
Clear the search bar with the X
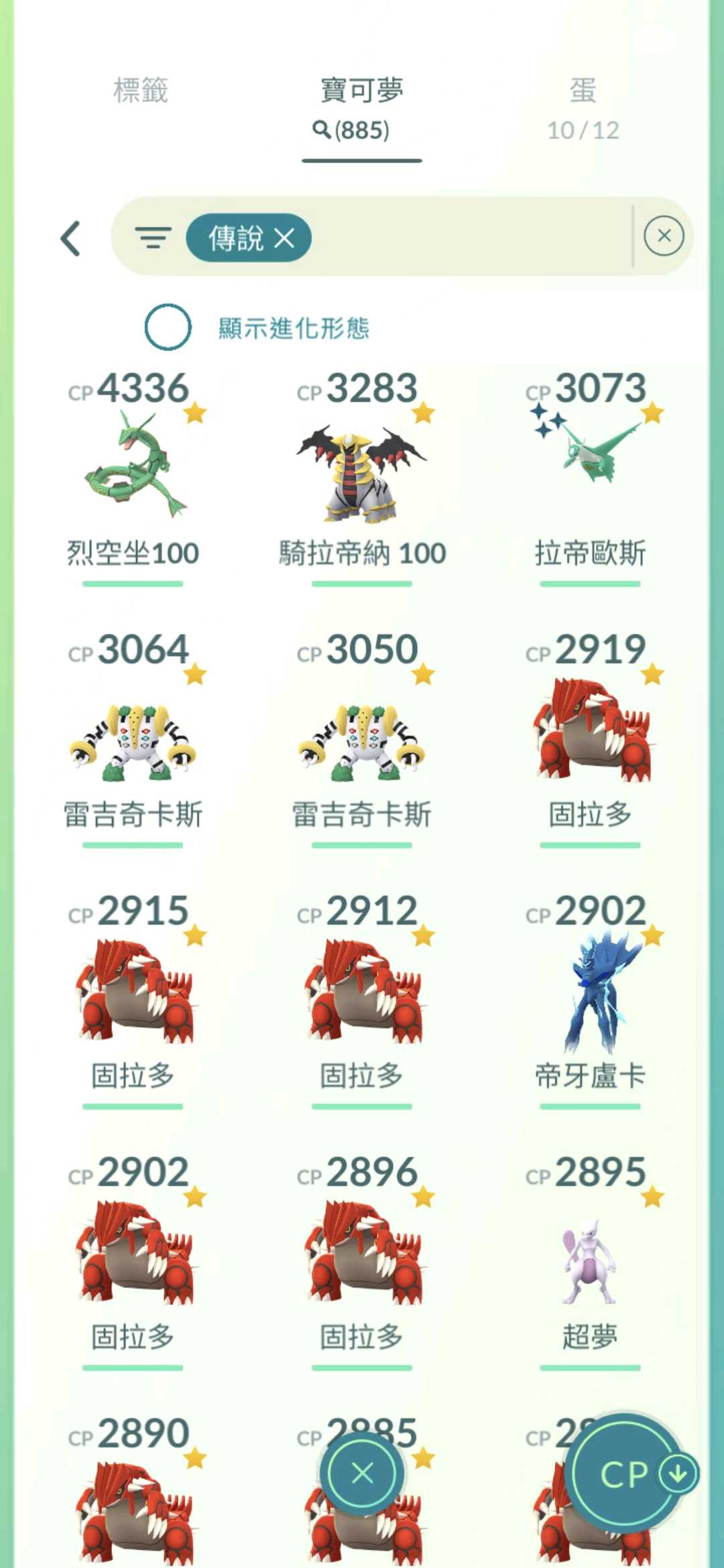click(x=664, y=236)
